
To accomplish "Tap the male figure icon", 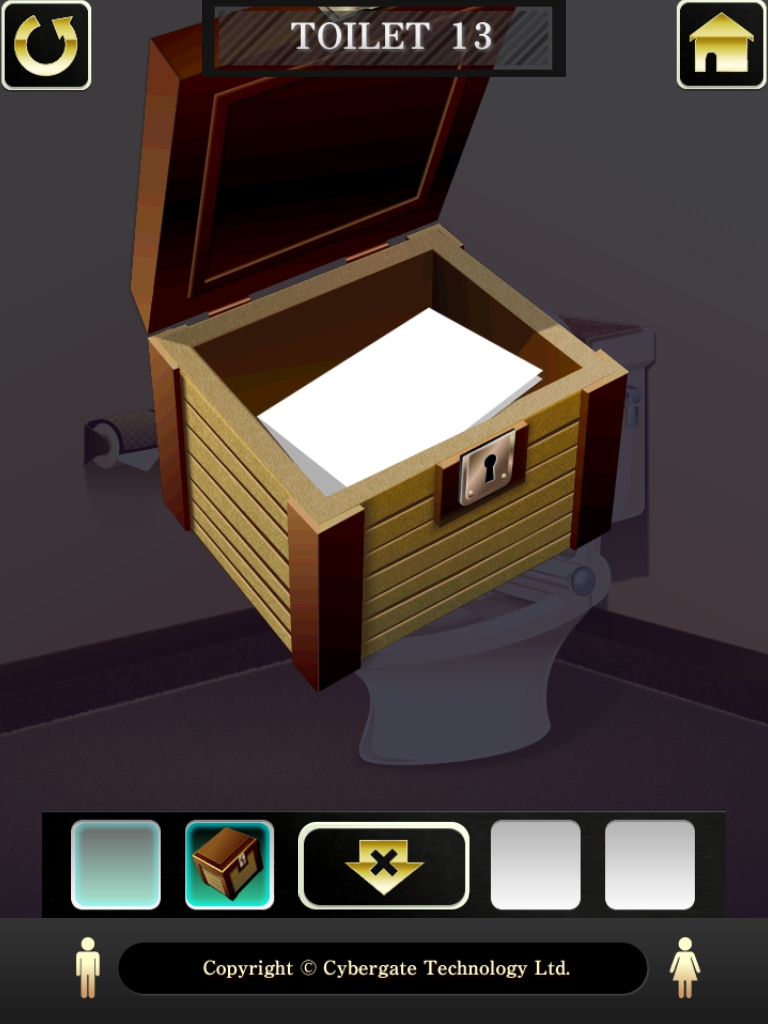I will pos(88,967).
